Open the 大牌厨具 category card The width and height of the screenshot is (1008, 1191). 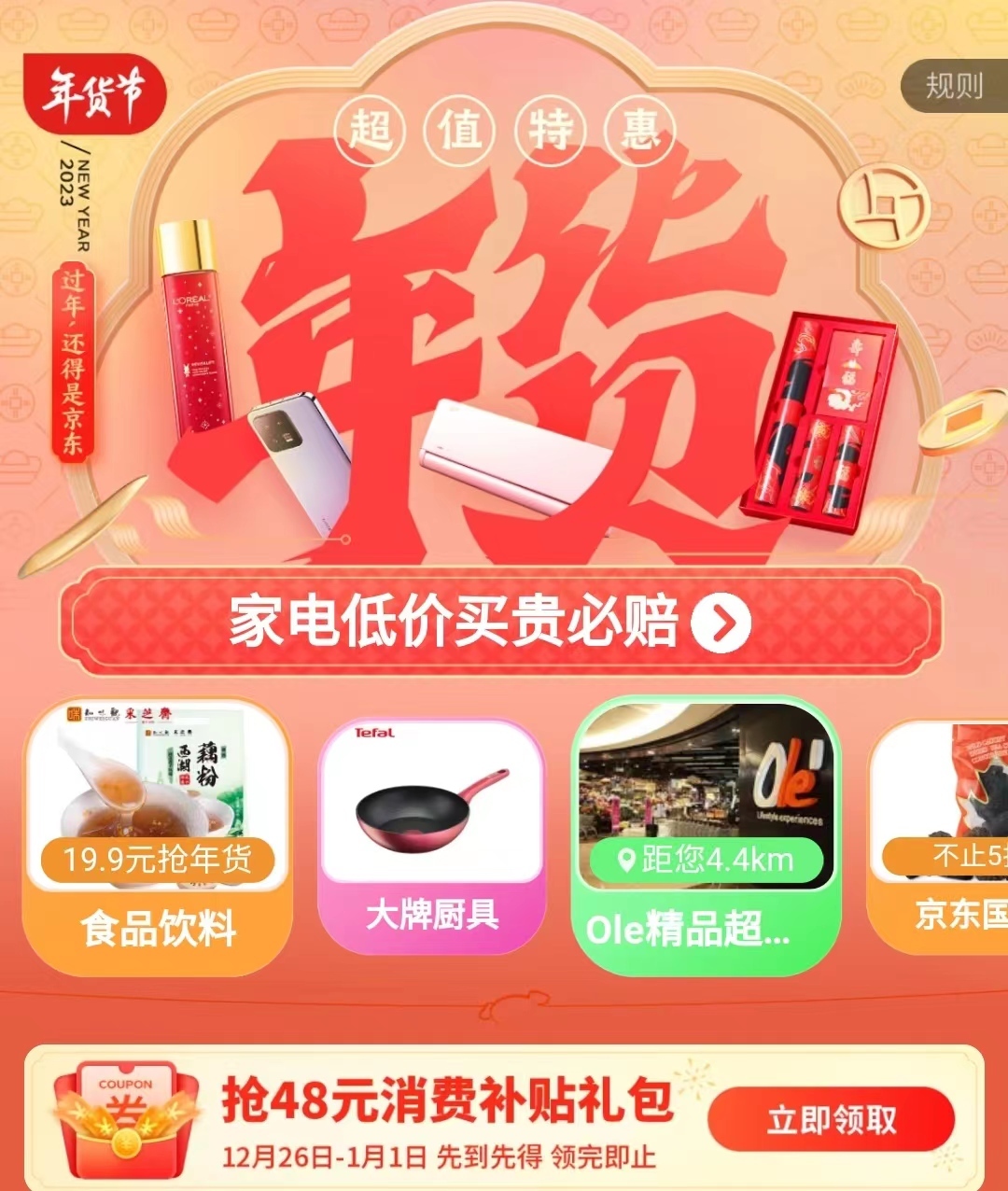(x=431, y=835)
